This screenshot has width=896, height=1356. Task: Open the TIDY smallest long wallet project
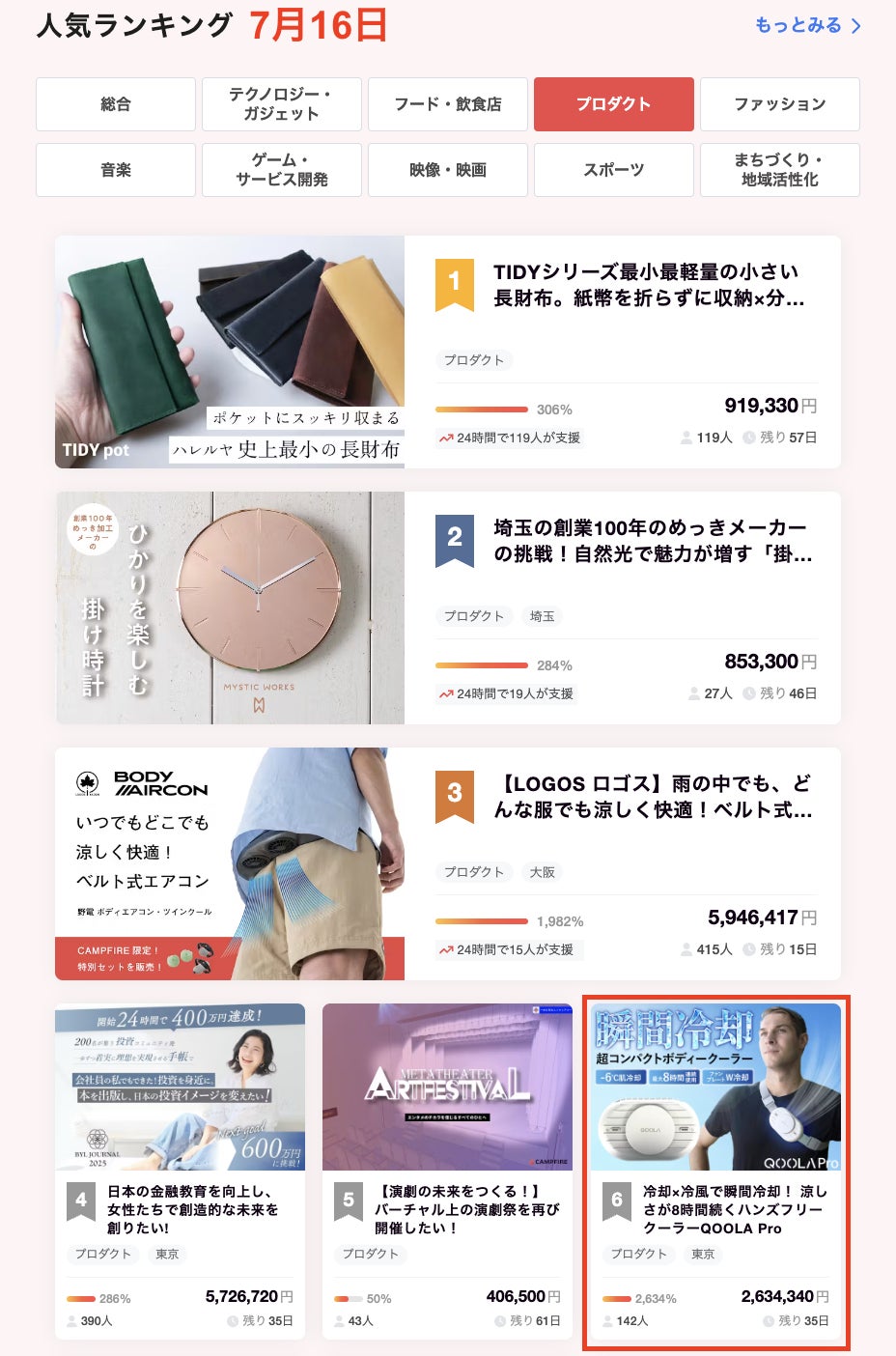(x=648, y=285)
